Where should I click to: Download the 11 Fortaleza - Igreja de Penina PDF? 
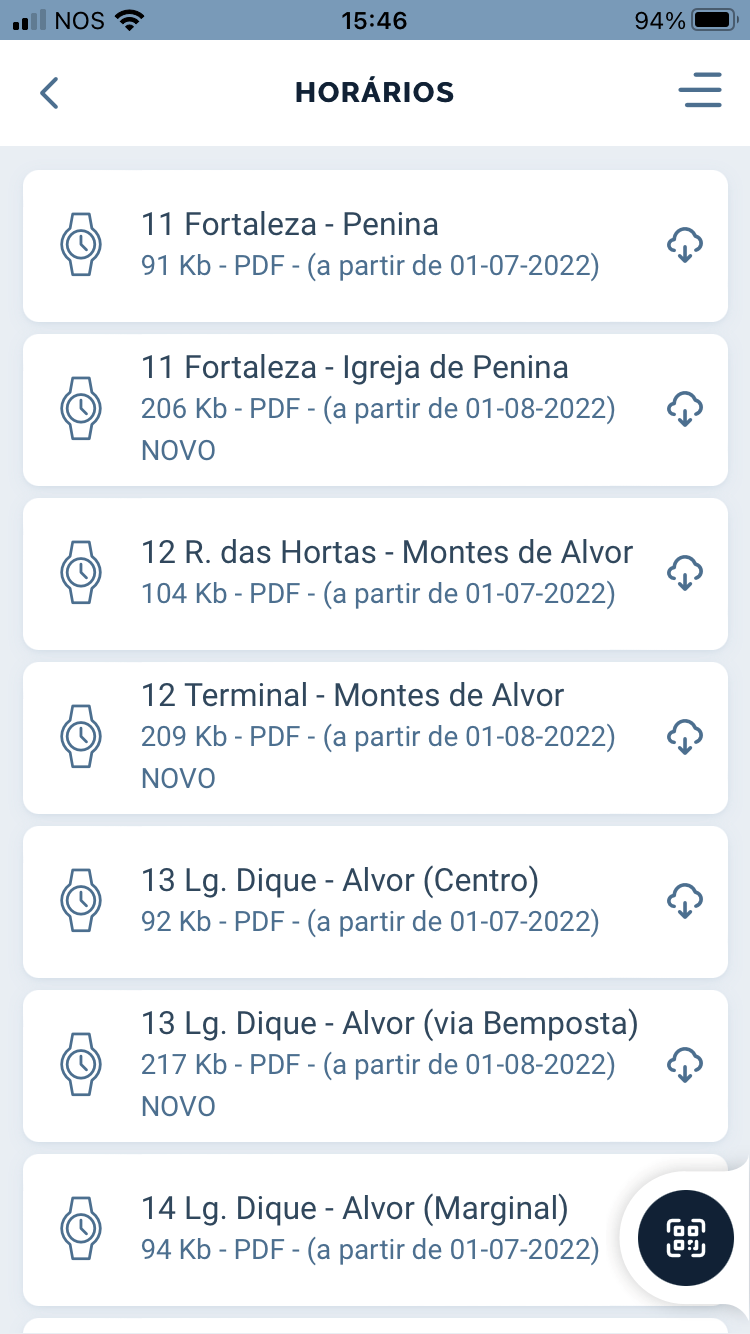[685, 409]
